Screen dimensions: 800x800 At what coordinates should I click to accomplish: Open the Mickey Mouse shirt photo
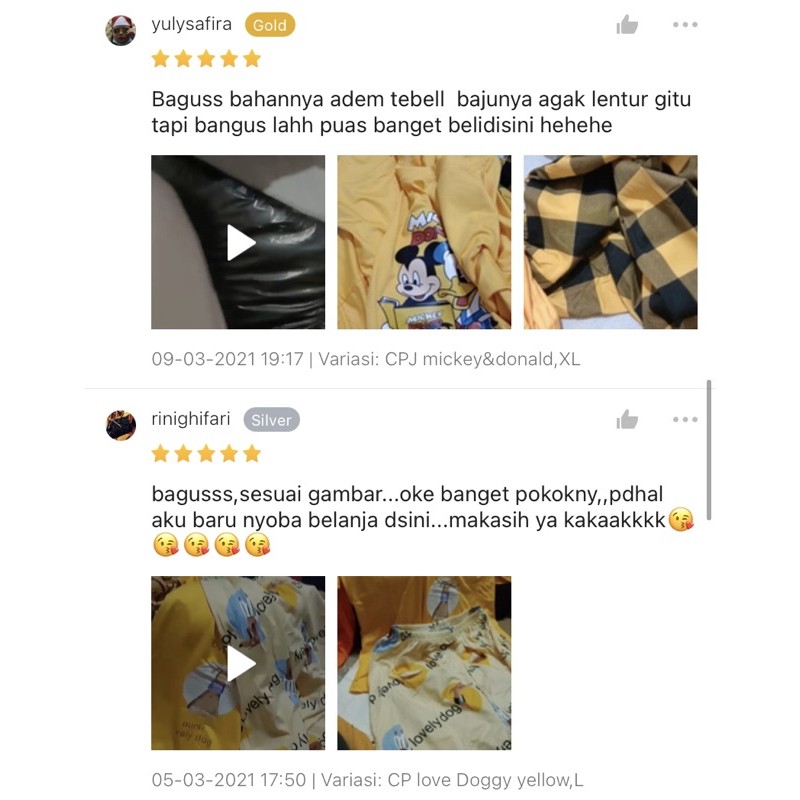[x=424, y=242]
